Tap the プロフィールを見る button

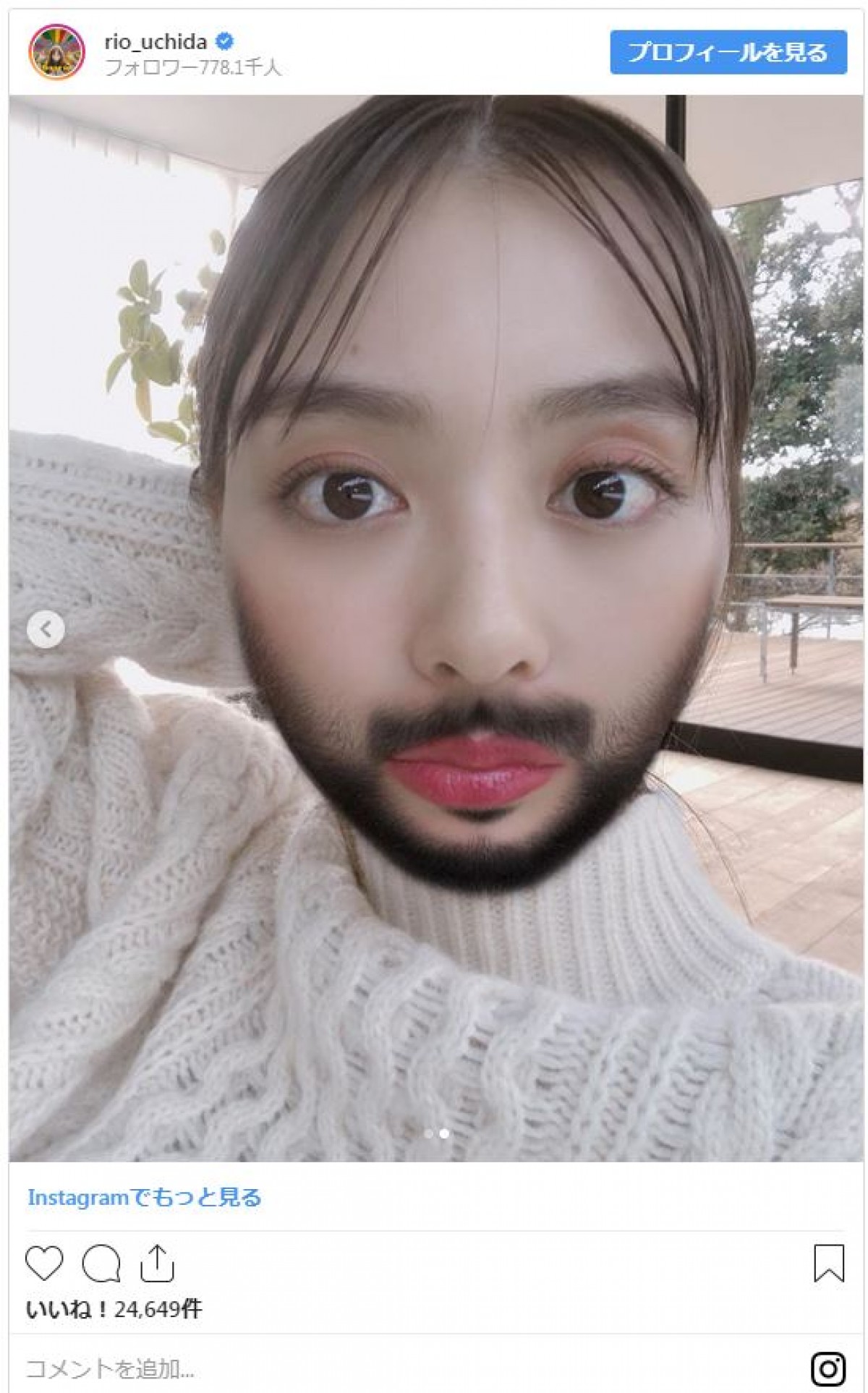[728, 52]
